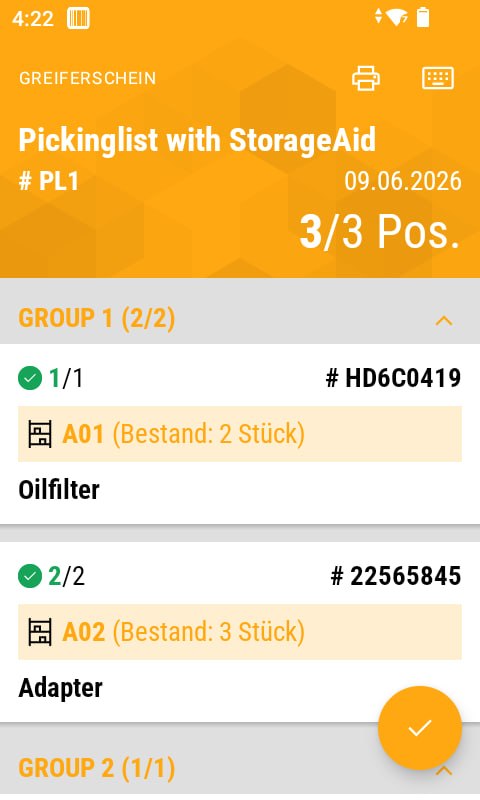Open the keyboard input icon
Viewport: 480px width, 800px height.
438,78
